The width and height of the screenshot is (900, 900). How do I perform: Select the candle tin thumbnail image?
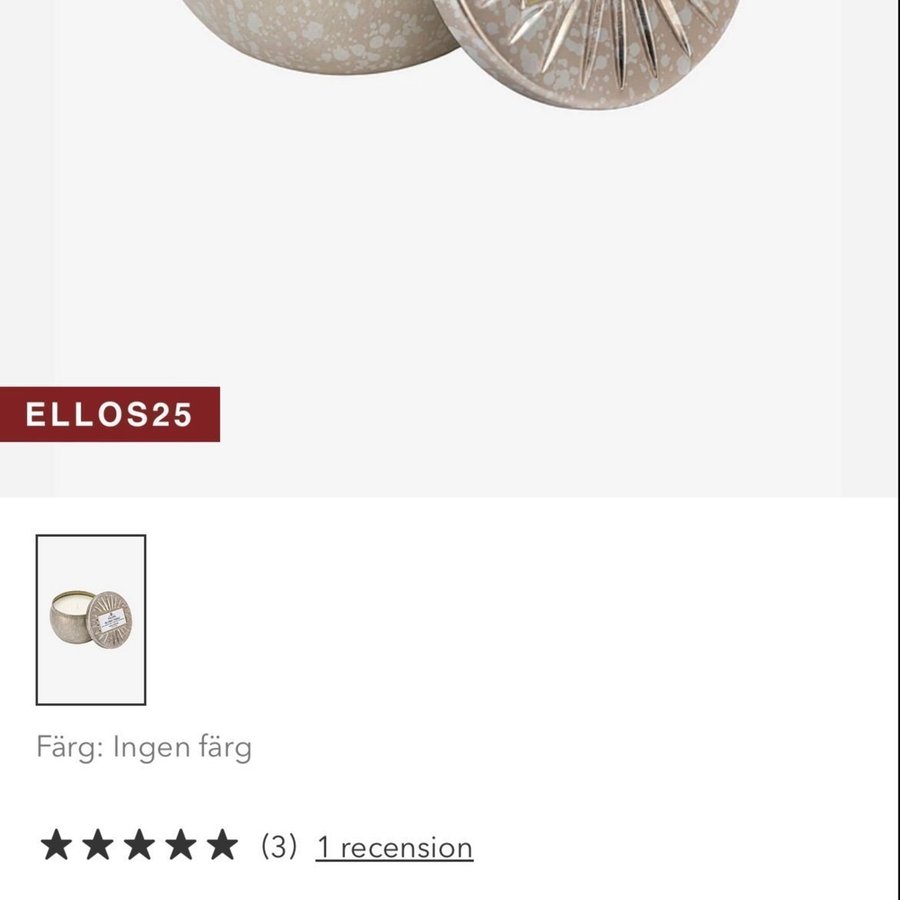[91, 619]
